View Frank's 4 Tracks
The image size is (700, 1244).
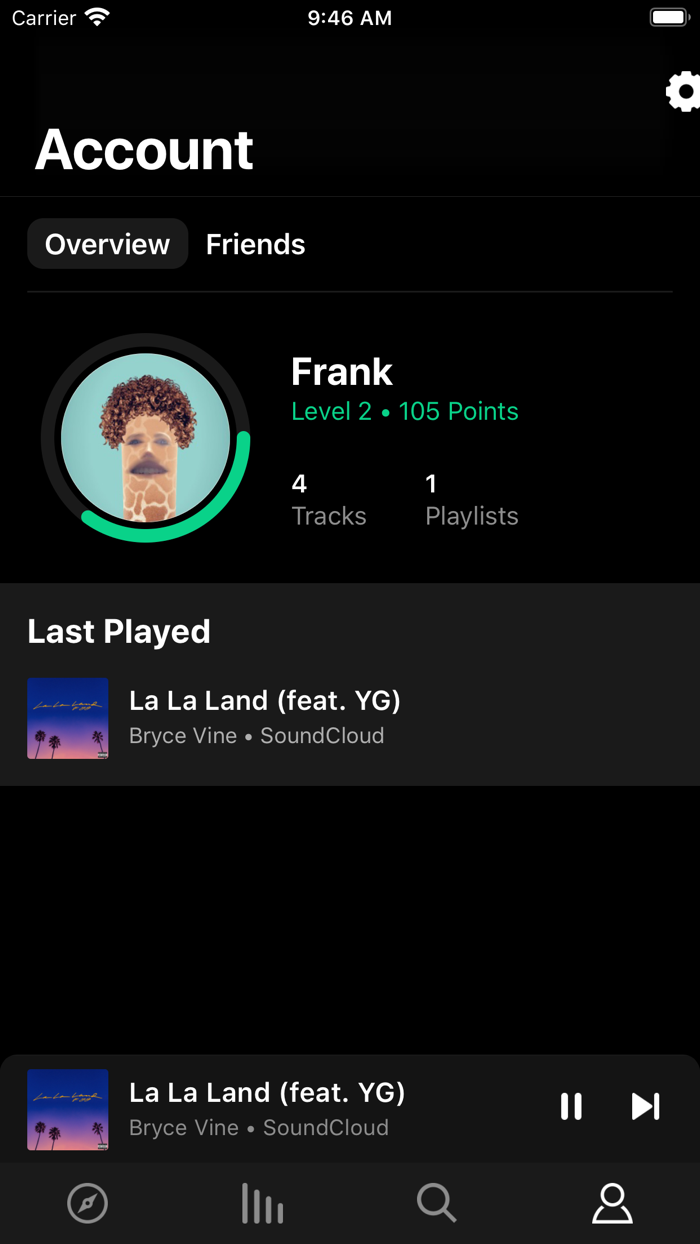(329, 500)
